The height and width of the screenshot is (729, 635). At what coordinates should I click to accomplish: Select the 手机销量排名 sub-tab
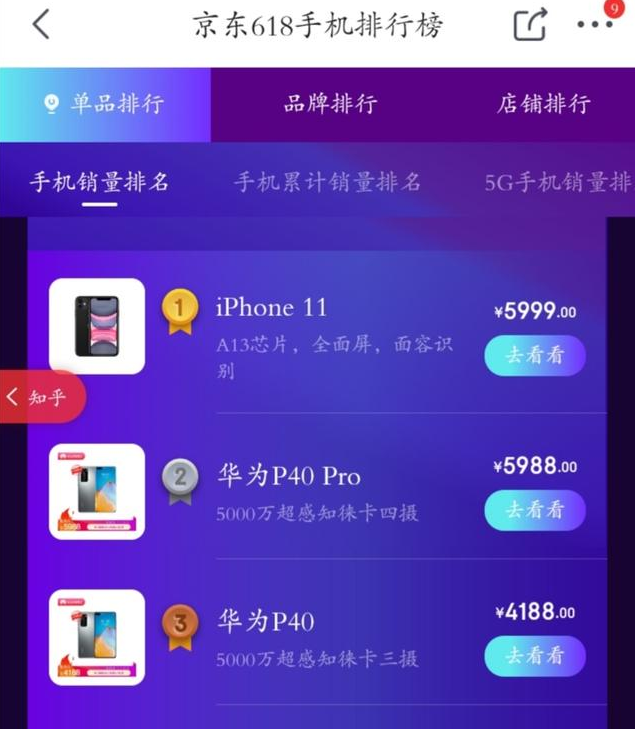click(x=99, y=182)
